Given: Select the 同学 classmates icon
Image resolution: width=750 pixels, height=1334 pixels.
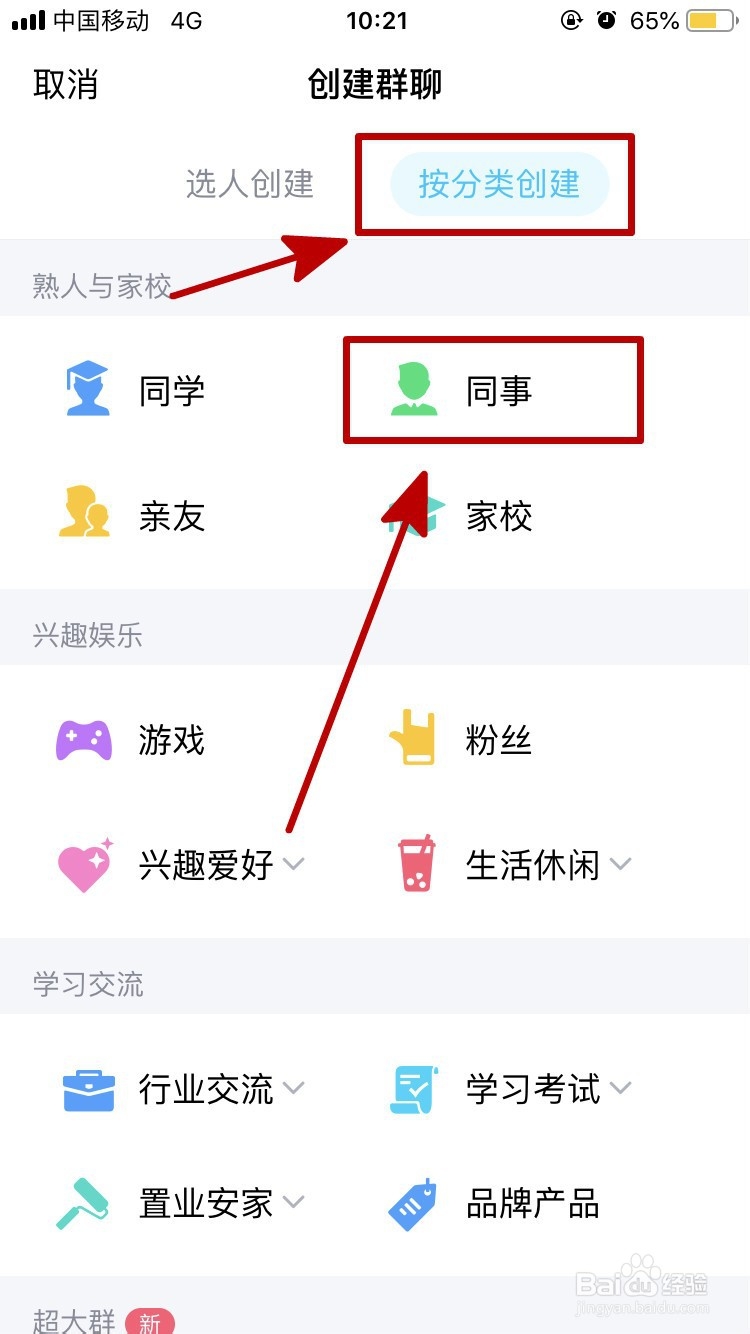Looking at the screenshot, I should click(86, 390).
